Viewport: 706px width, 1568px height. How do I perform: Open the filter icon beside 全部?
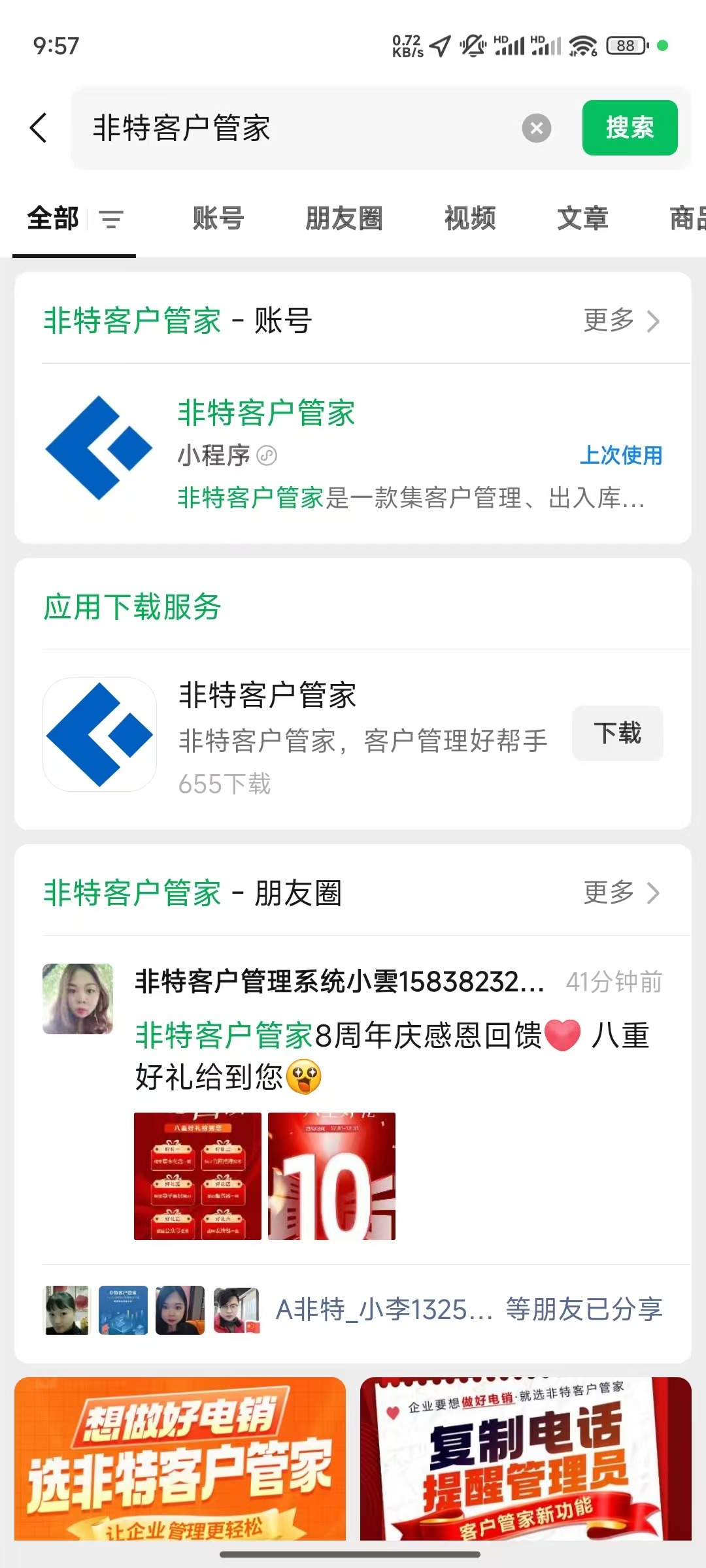[111, 220]
